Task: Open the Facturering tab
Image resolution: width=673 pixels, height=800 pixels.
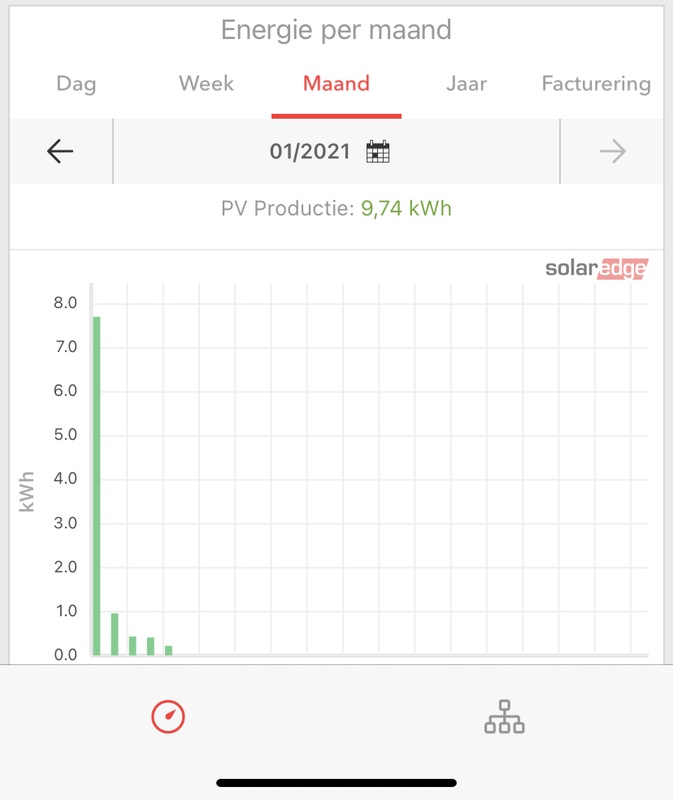Action: 596,84
